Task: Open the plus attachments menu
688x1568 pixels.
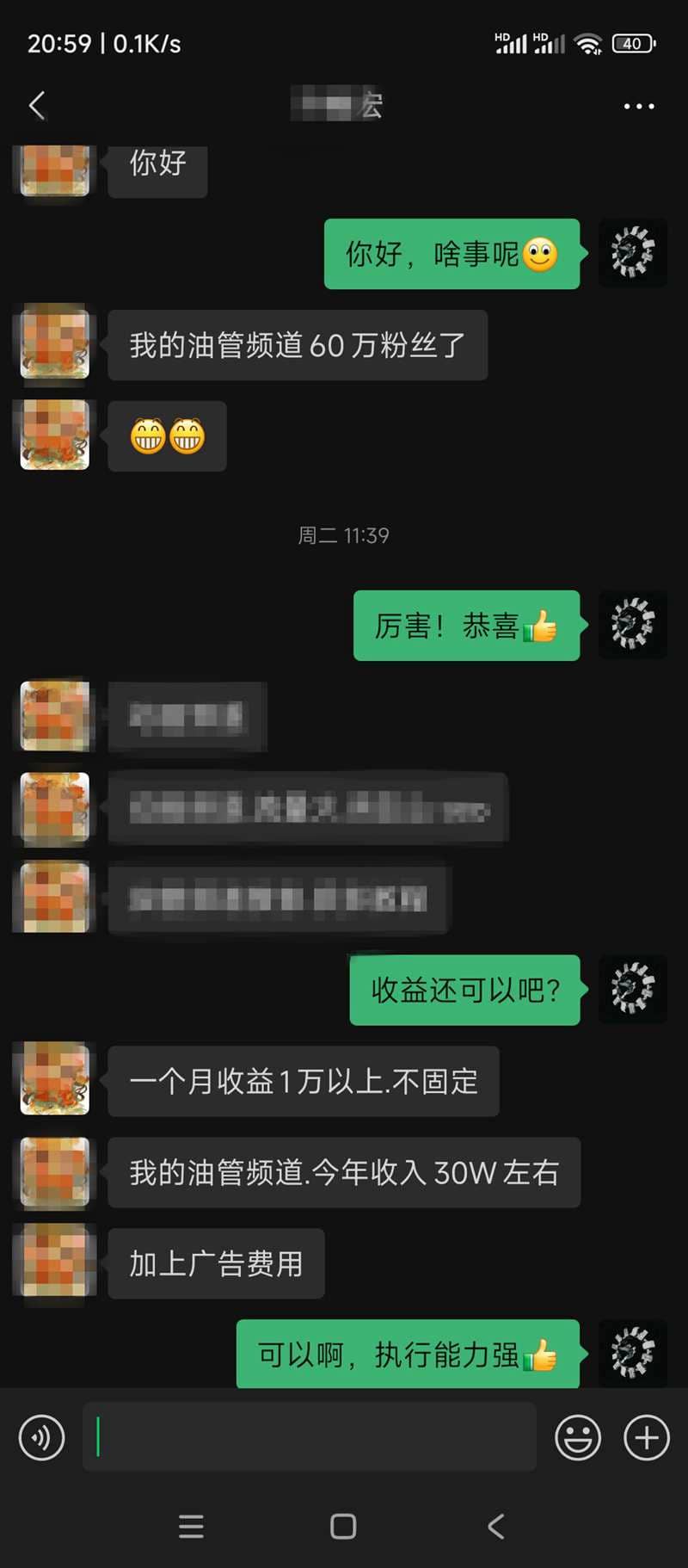Action: (x=647, y=1437)
